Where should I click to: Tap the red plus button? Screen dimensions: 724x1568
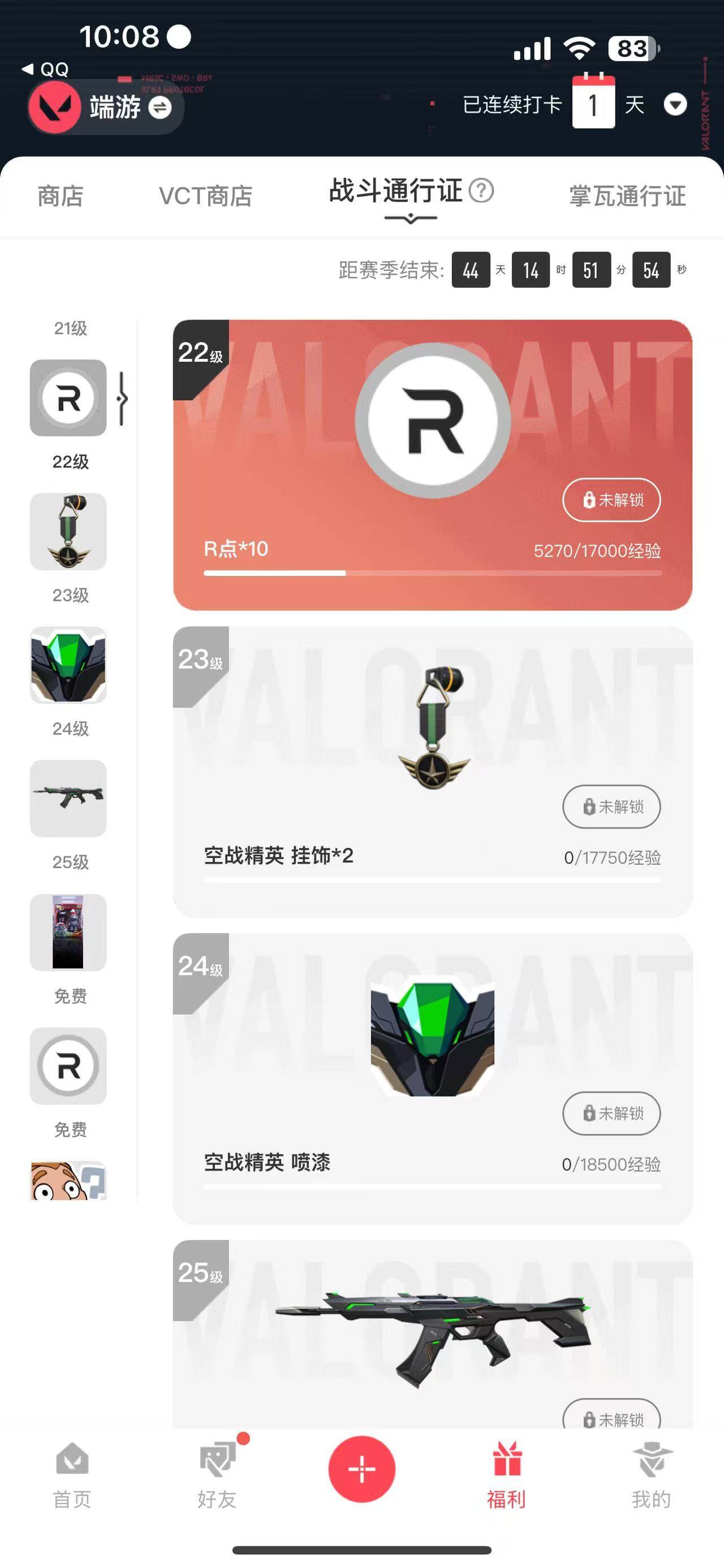point(361,1469)
